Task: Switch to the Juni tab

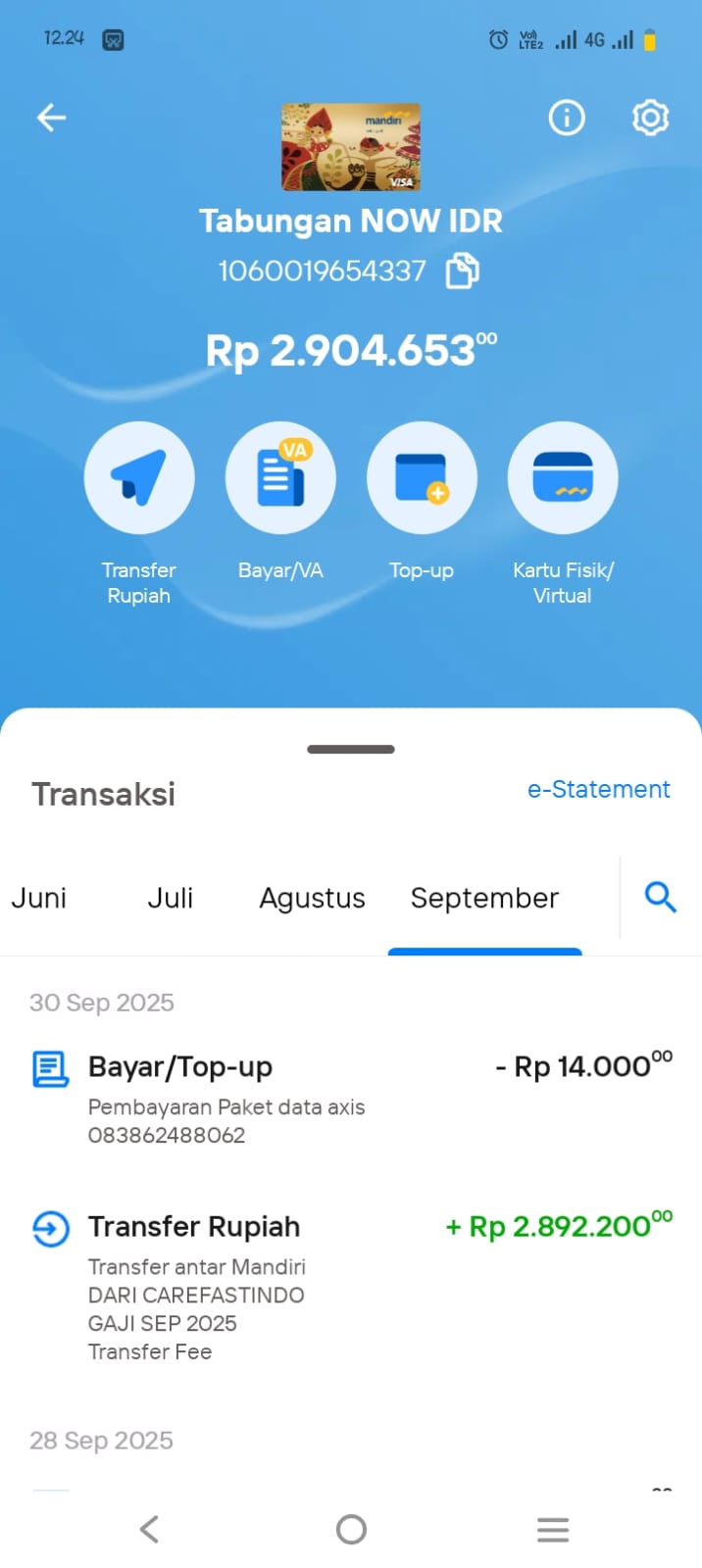Action: [39, 898]
